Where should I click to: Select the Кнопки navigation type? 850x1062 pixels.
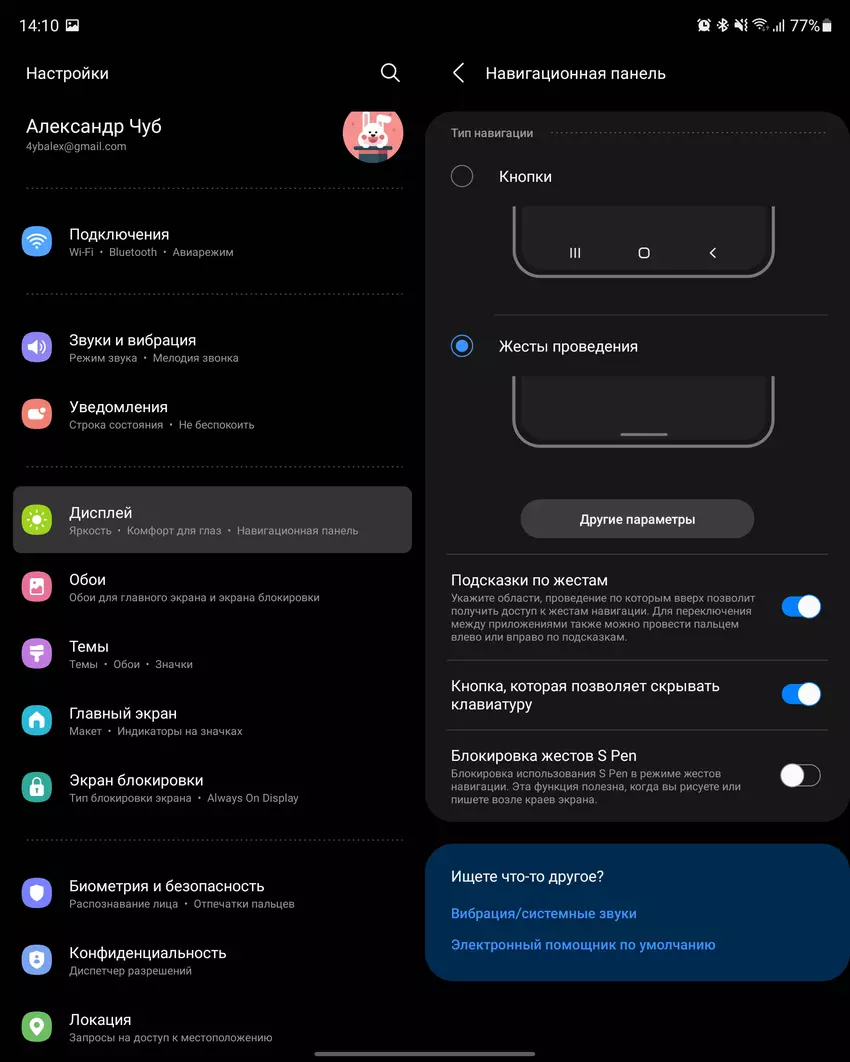(x=462, y=176)
